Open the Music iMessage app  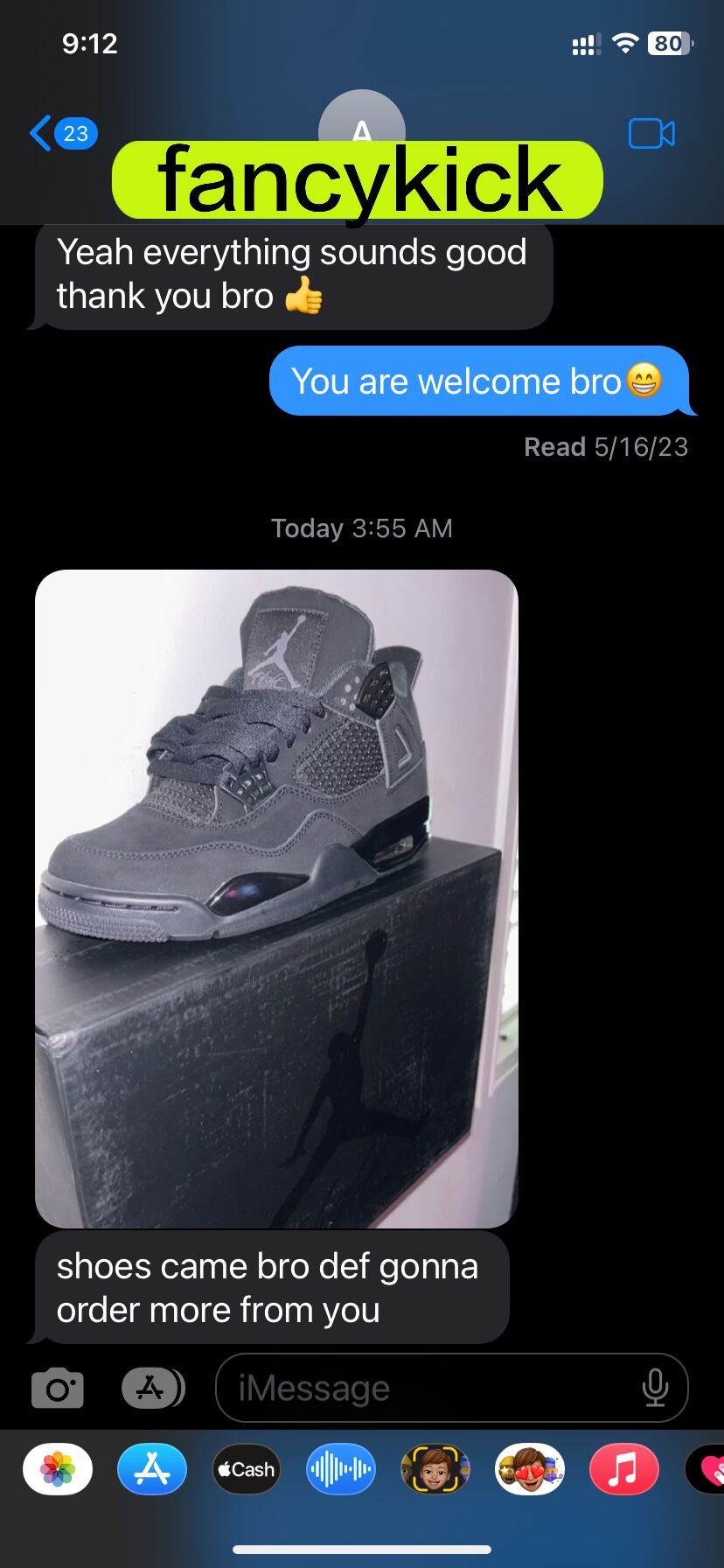(x=624, y=1469)
